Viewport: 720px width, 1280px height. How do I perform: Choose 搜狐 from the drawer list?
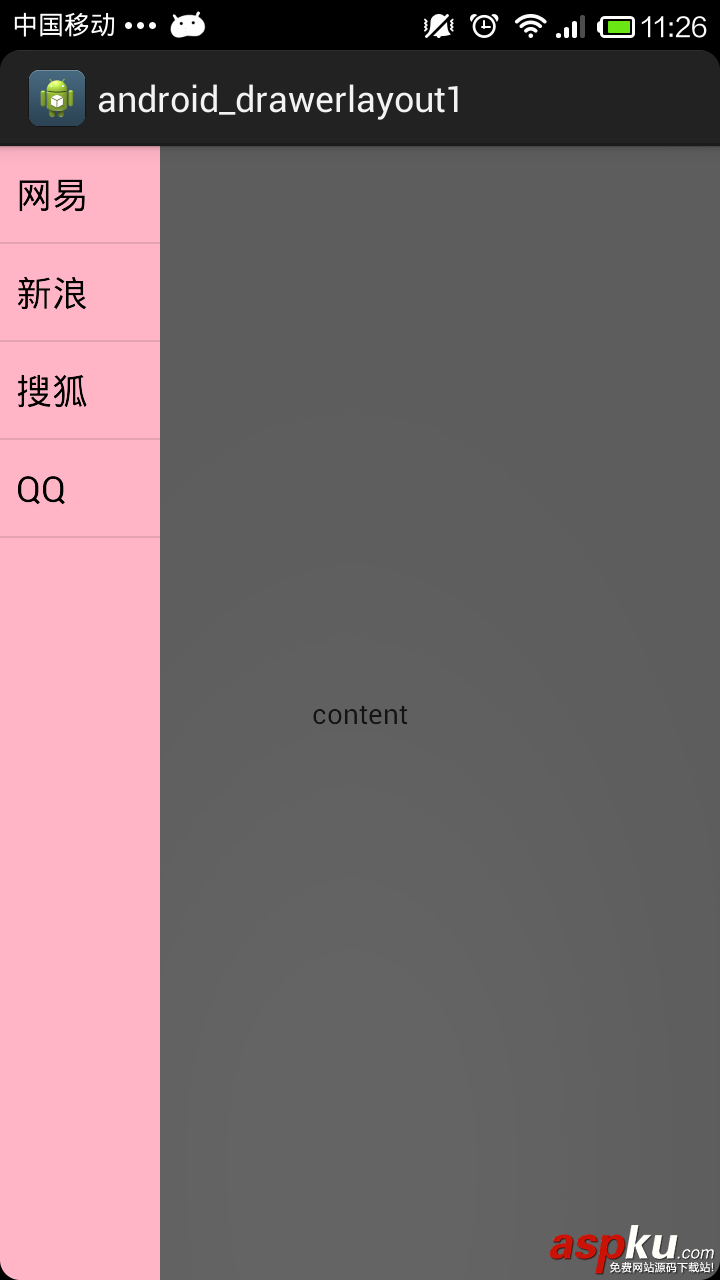(79, 391)
